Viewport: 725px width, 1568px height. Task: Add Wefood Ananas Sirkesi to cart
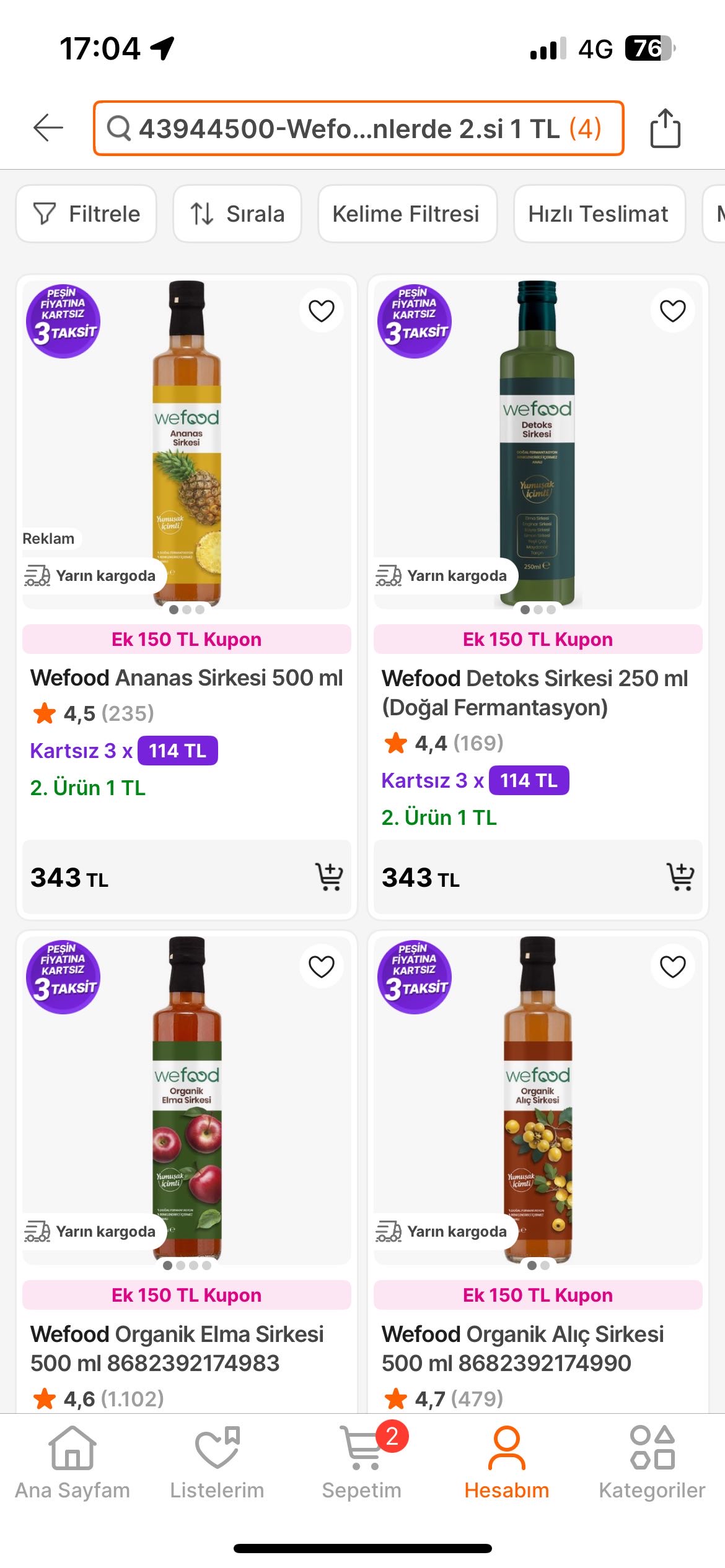[x=329, y=877]
